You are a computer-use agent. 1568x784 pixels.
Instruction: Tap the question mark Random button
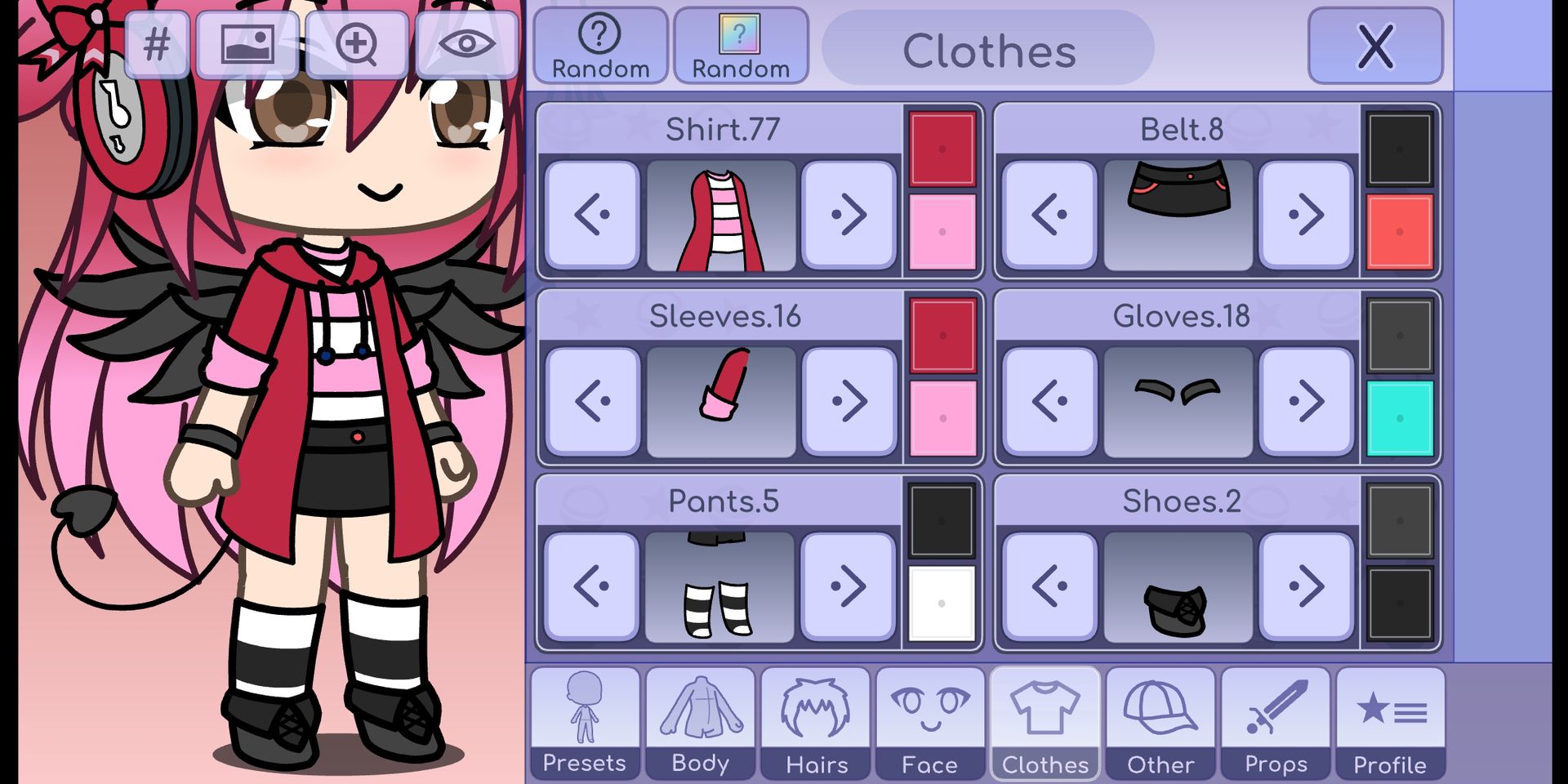[x=600, y=47]
